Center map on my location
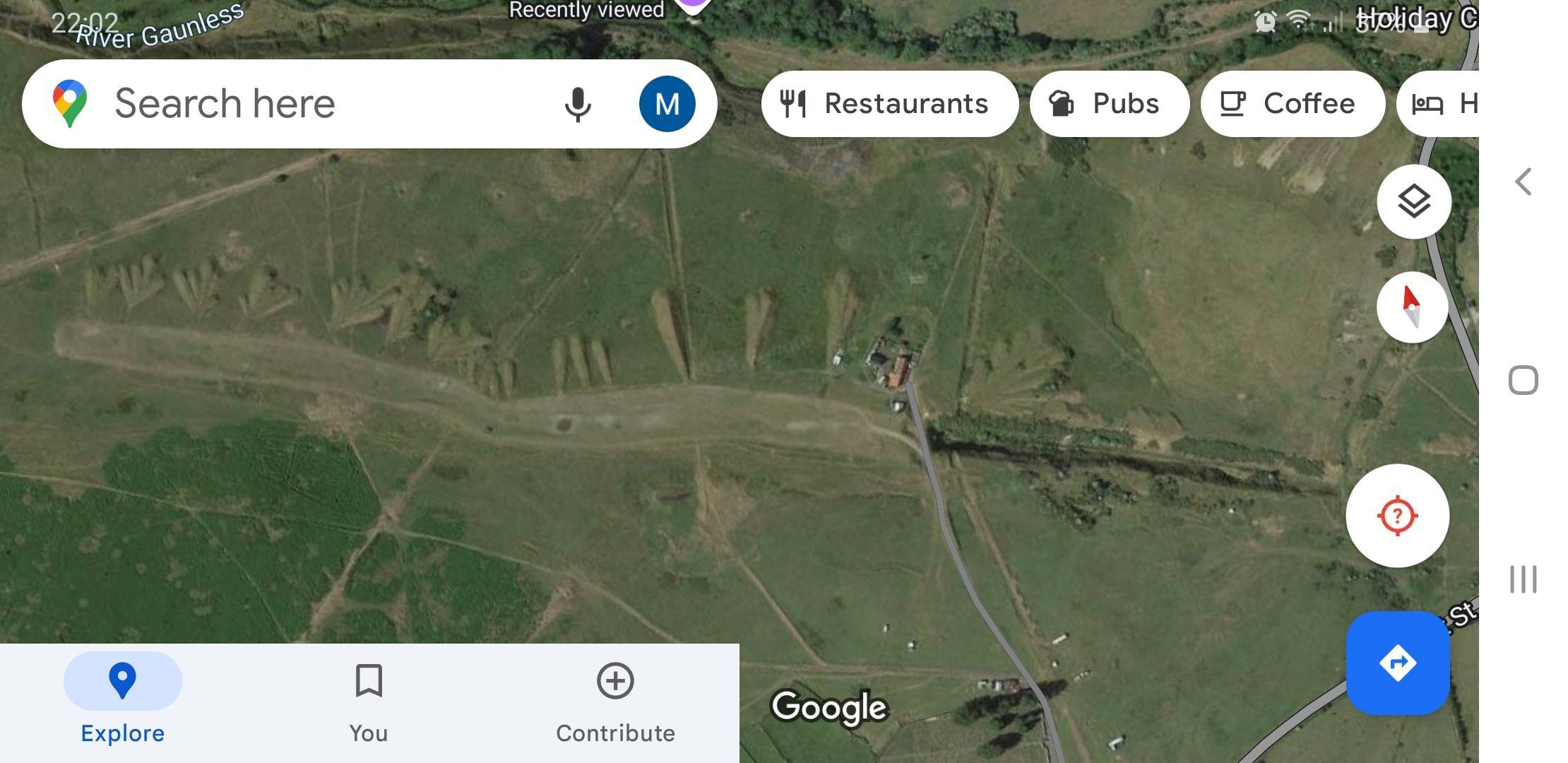Image resolution: width=1568 pixels, height=763 pixels. pos(1397,516)
